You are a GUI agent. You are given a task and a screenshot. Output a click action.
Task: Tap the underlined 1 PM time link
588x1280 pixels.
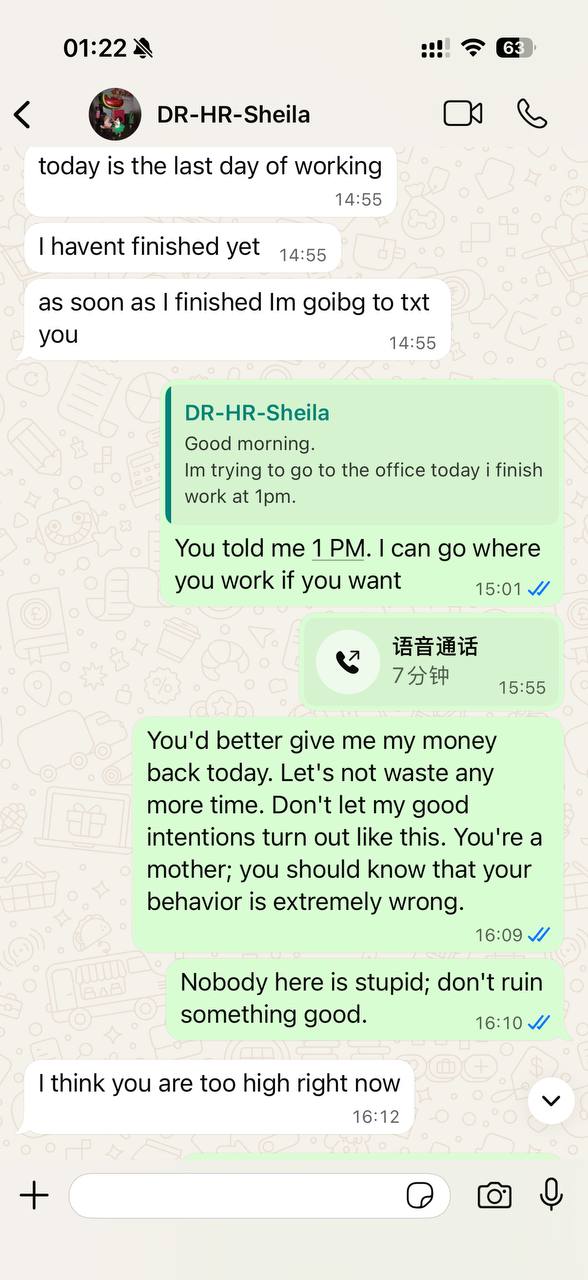pos(338,548)
